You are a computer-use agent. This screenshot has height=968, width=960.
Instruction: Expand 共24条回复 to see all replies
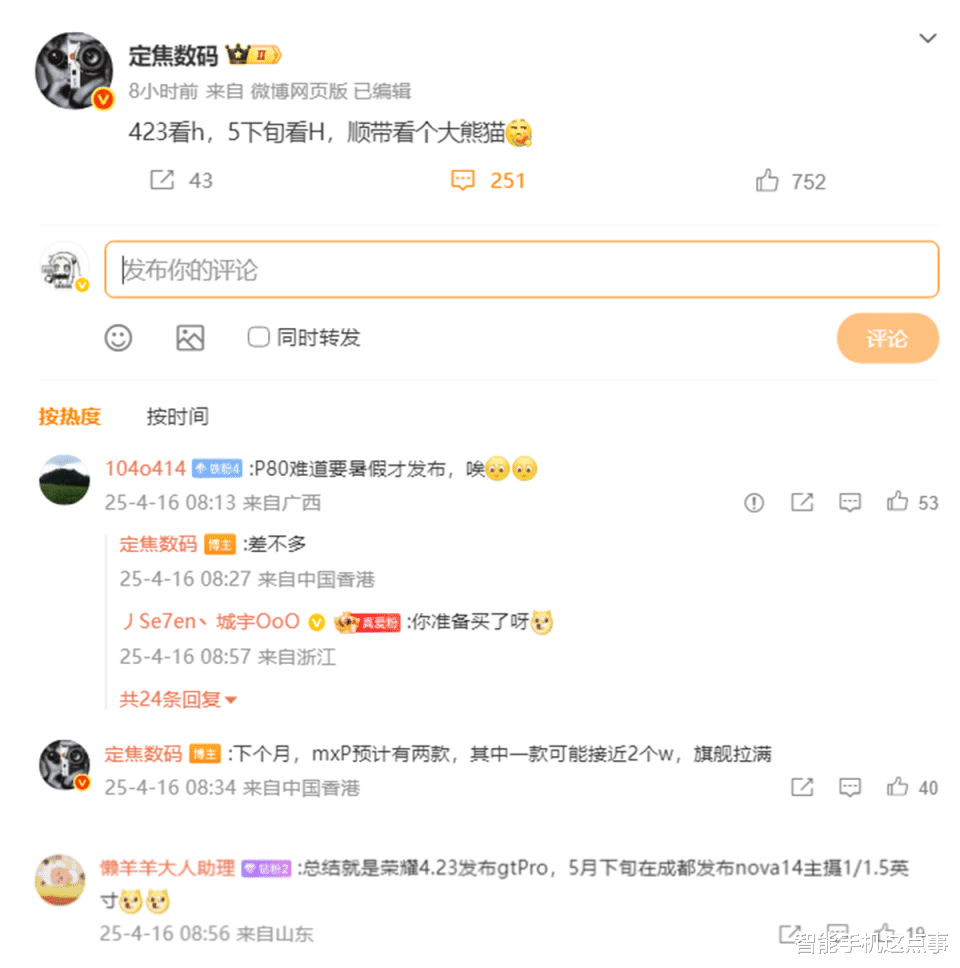click(x=170, y=700)
